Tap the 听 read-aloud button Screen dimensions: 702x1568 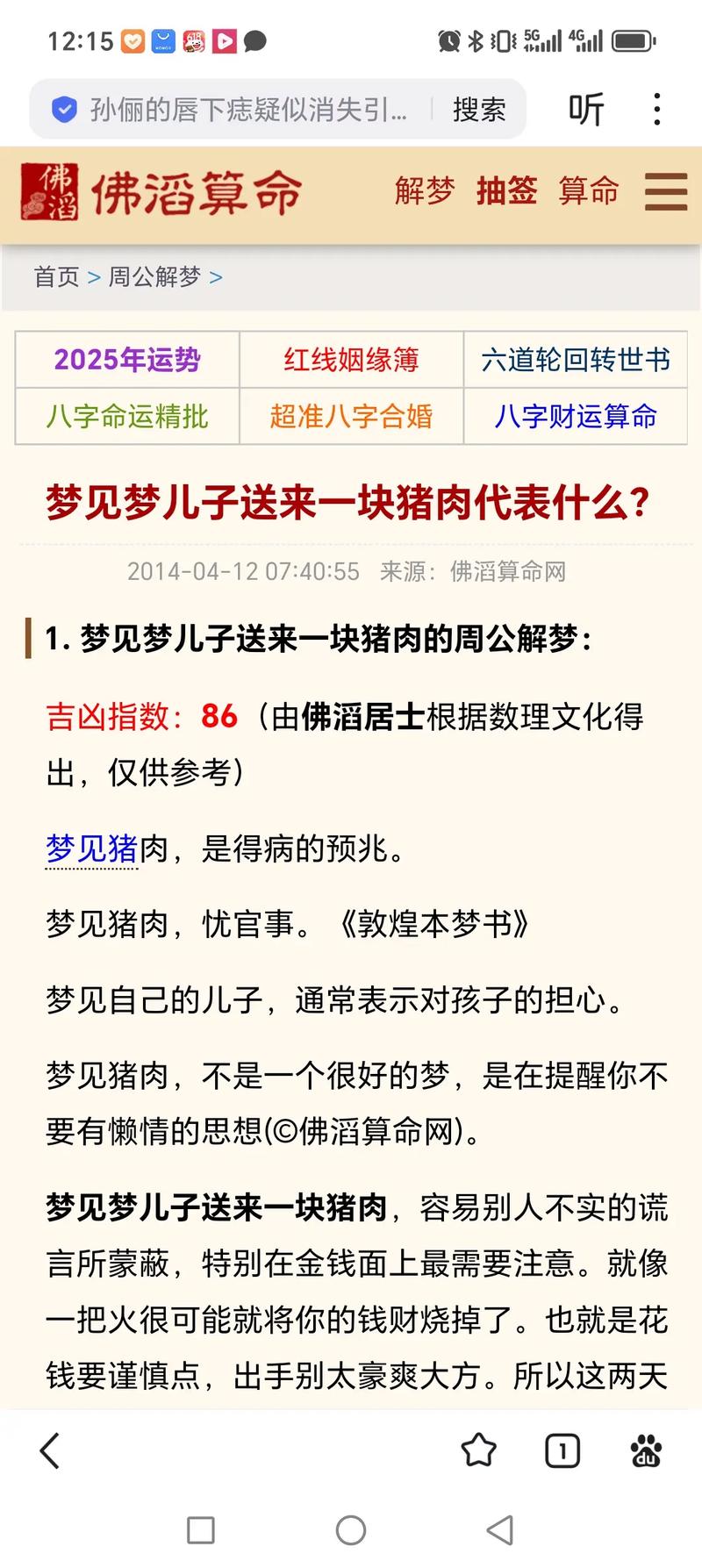[x=586, y=110]
